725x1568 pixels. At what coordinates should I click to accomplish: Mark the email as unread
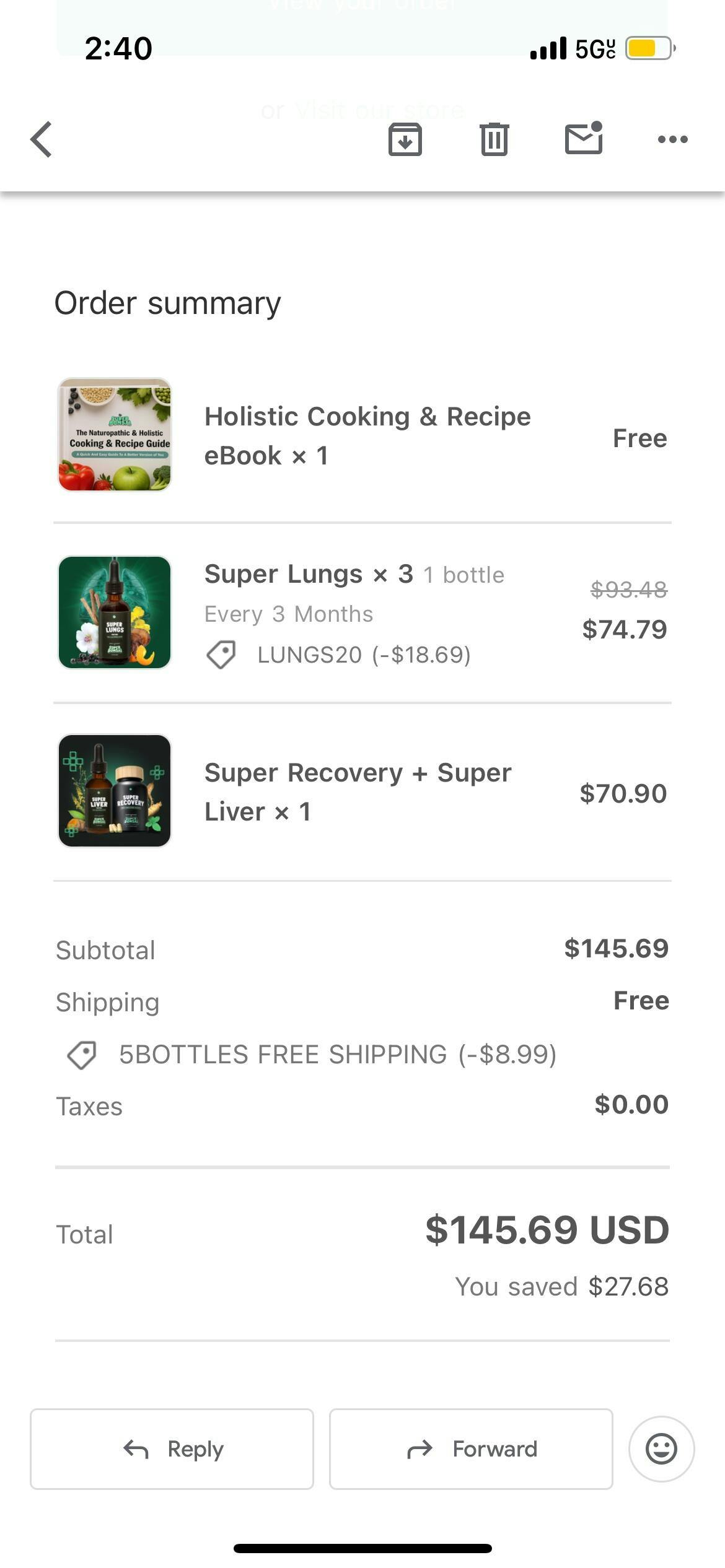(x=584, y=137)
